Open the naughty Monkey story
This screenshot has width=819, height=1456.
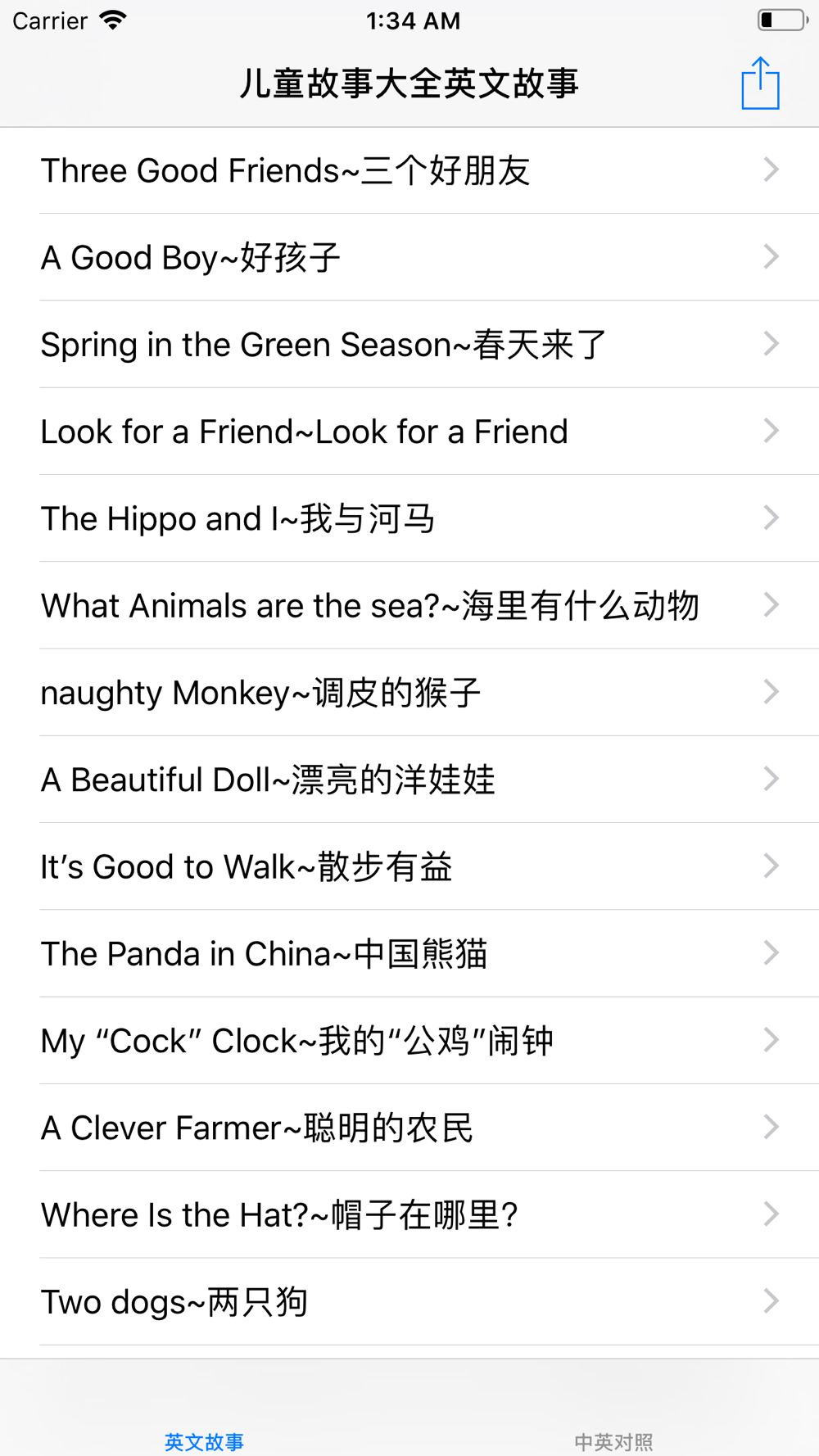(409, 692)
